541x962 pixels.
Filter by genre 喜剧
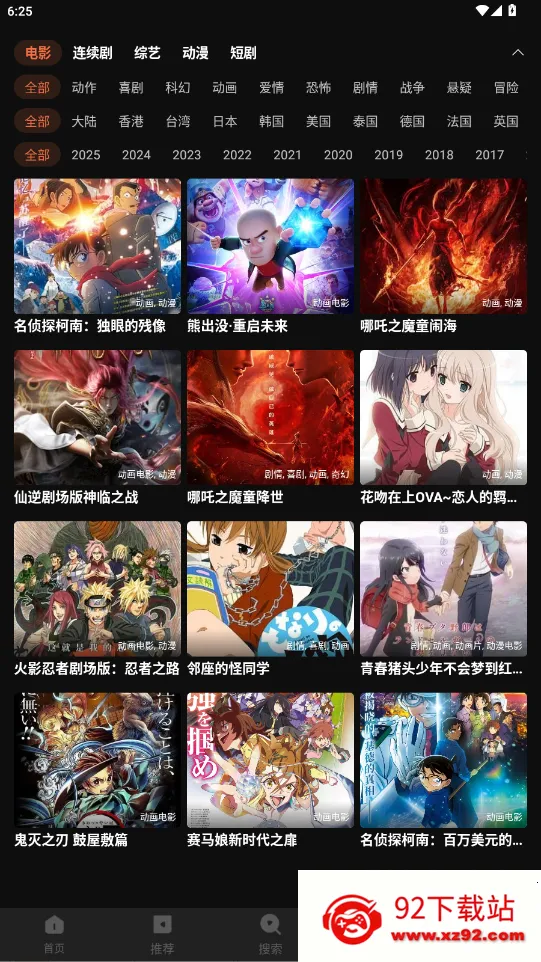[x=131, y=88]
